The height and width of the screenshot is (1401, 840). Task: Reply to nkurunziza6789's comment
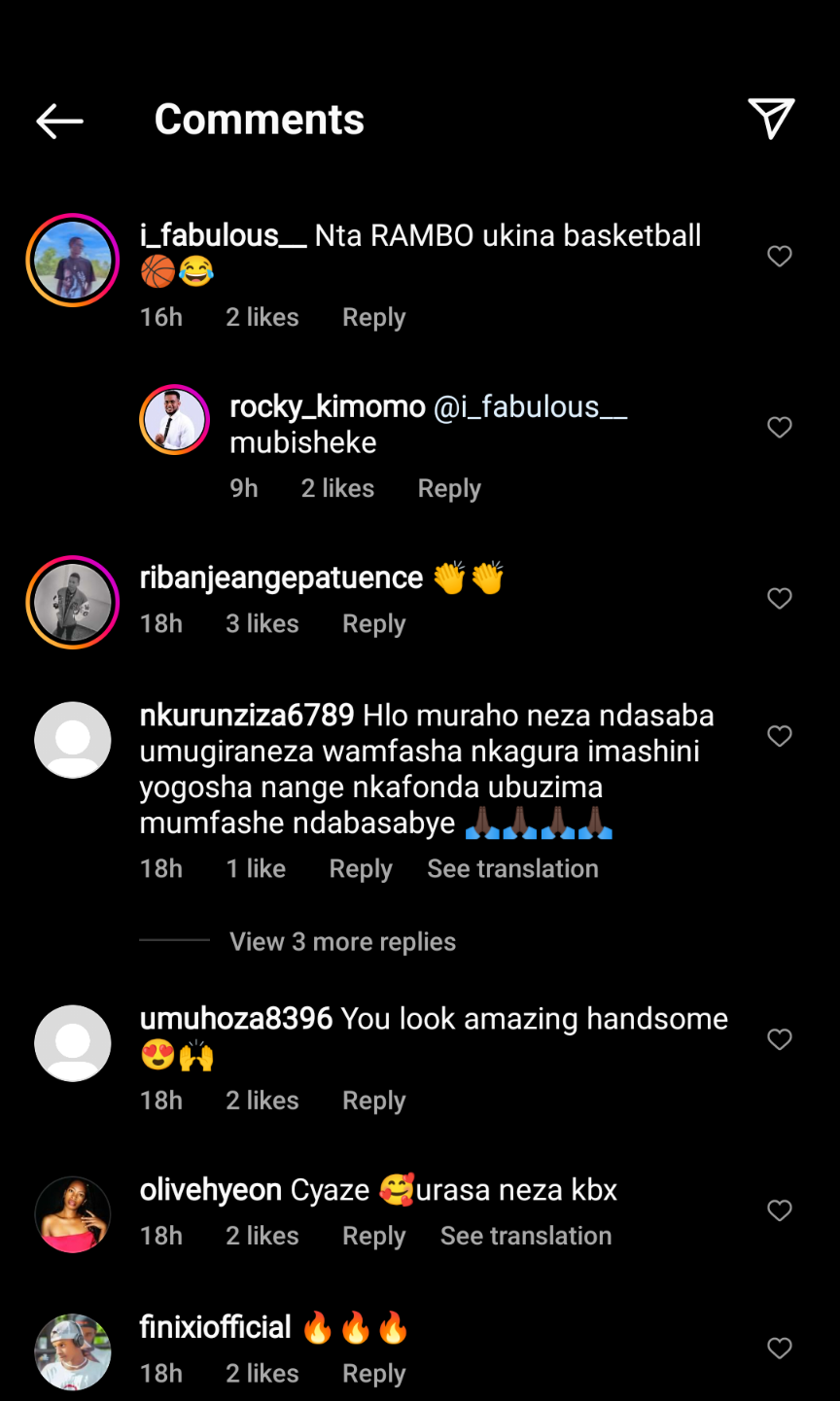[360, 868]
